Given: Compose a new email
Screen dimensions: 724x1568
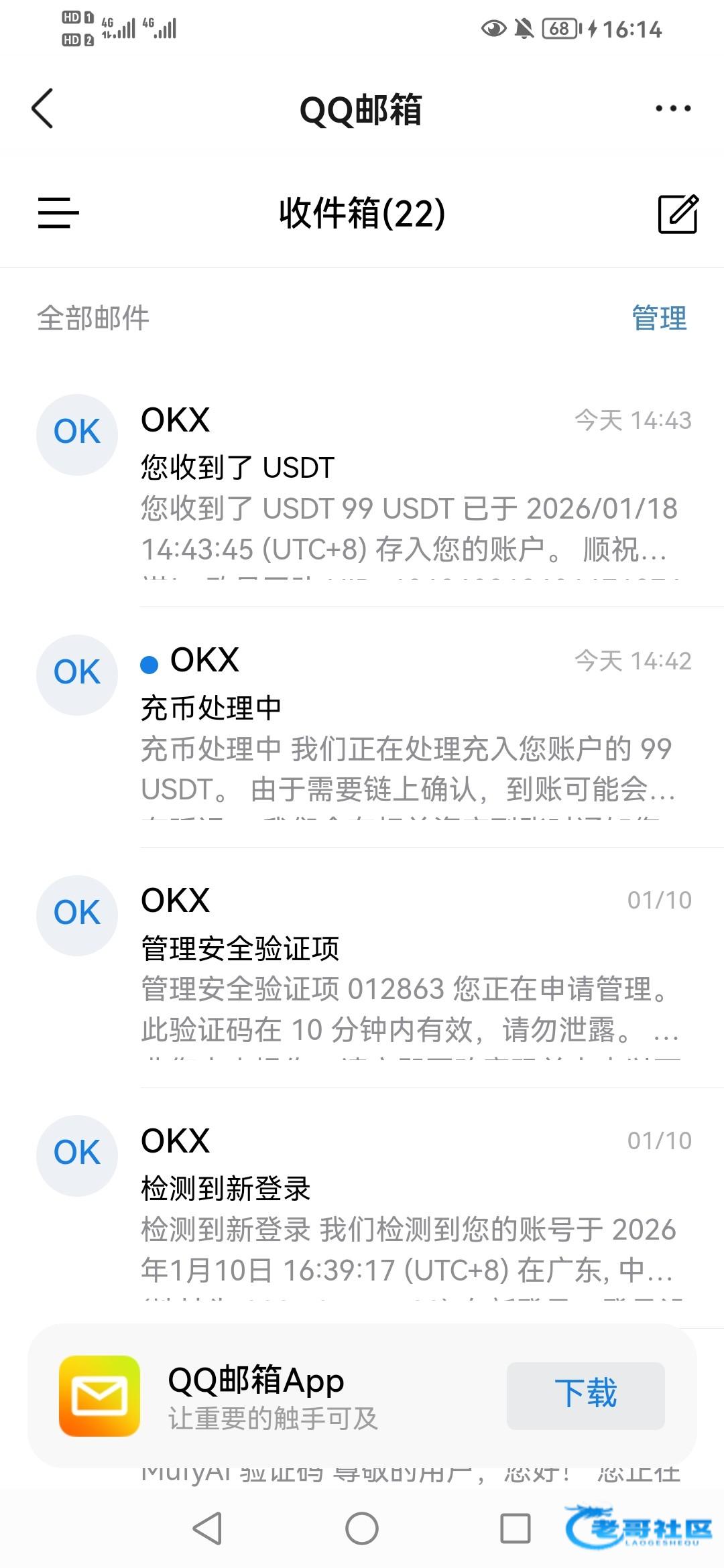Looking at the screenshot, I should 678,214.
